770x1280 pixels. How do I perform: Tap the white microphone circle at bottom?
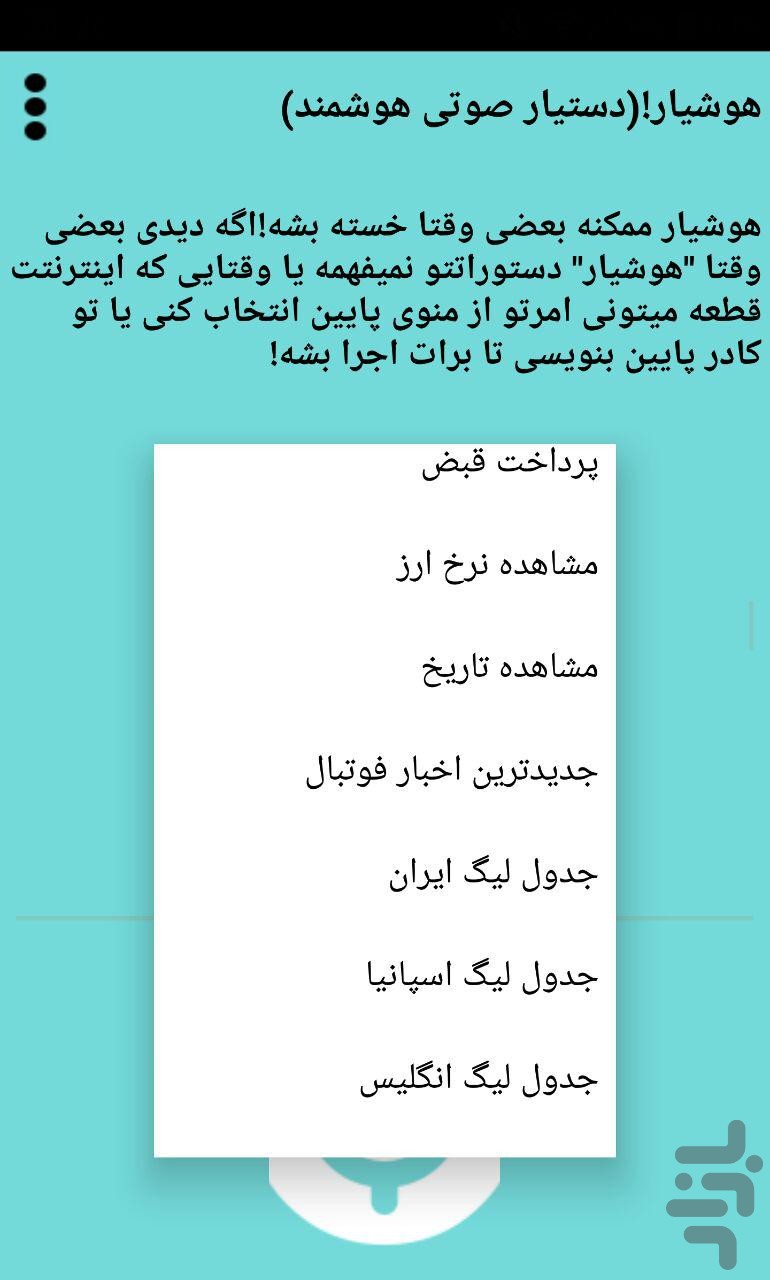click(385, 1200)
